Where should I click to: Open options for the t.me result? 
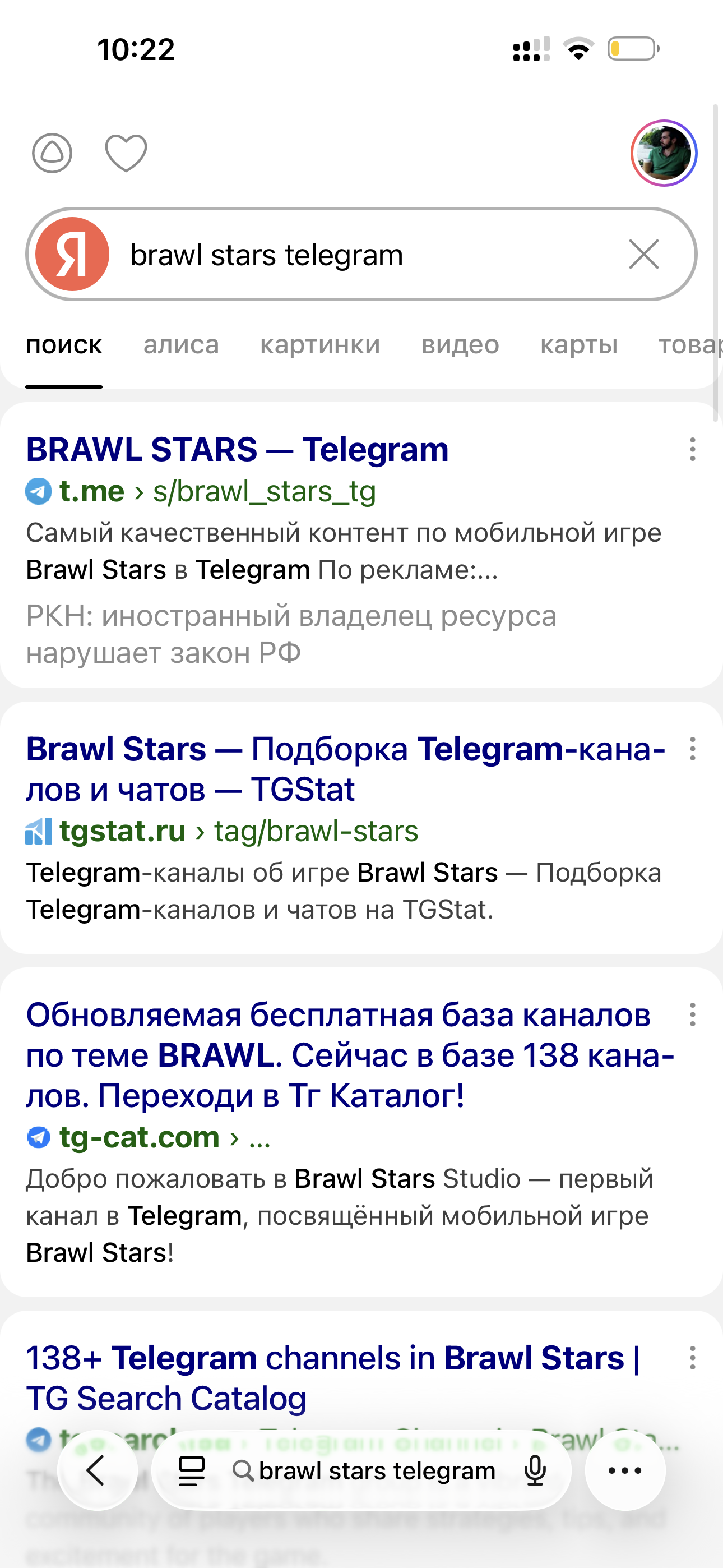pos(692,449)
